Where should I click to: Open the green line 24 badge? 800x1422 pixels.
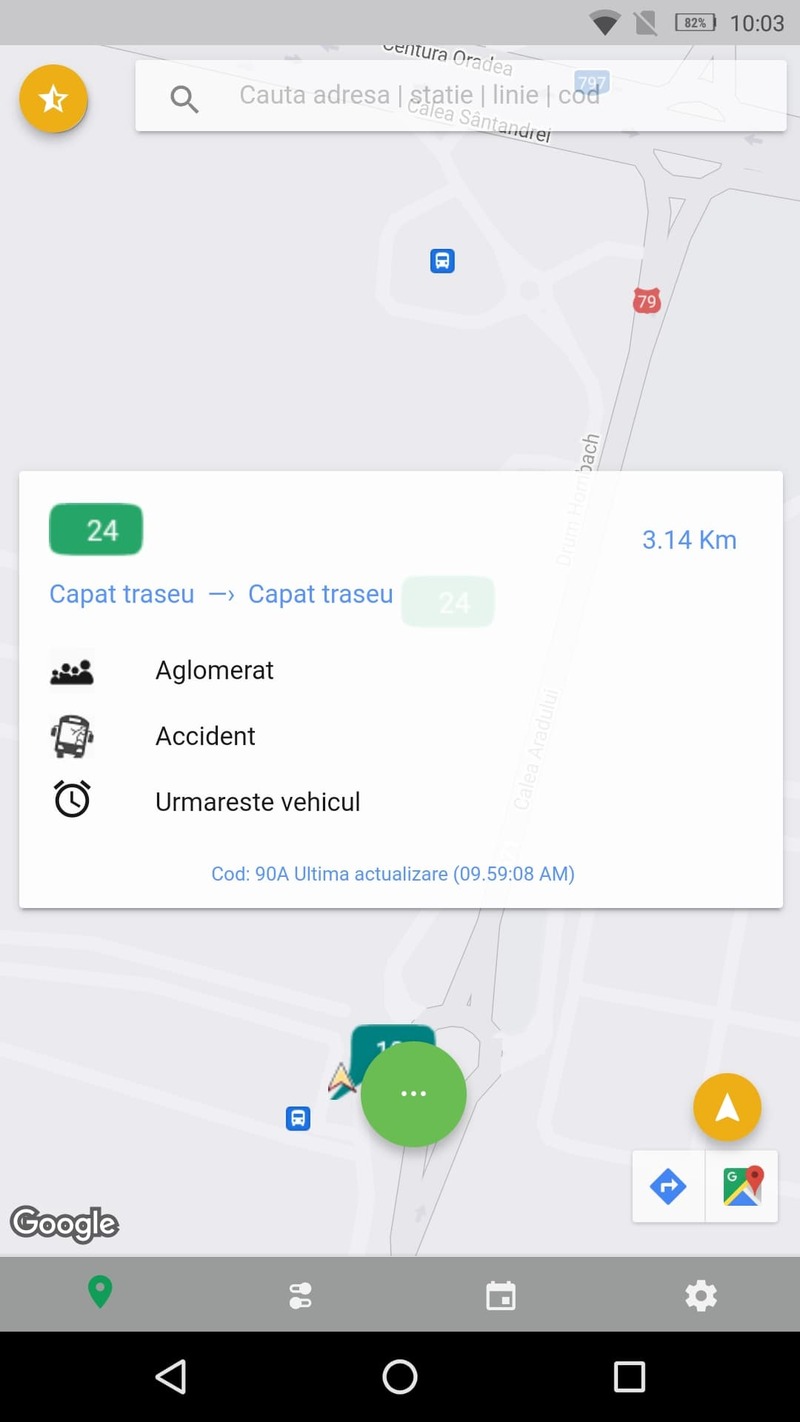pos(96,530)
